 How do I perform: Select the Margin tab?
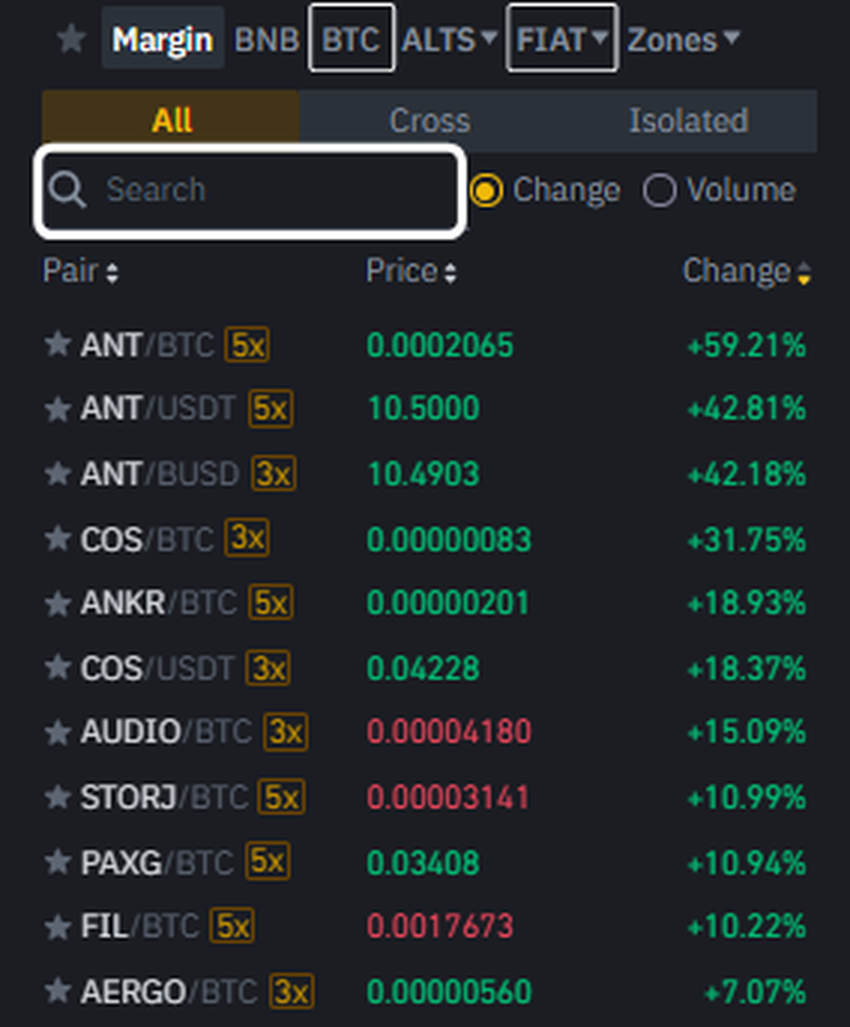(162, 40)
